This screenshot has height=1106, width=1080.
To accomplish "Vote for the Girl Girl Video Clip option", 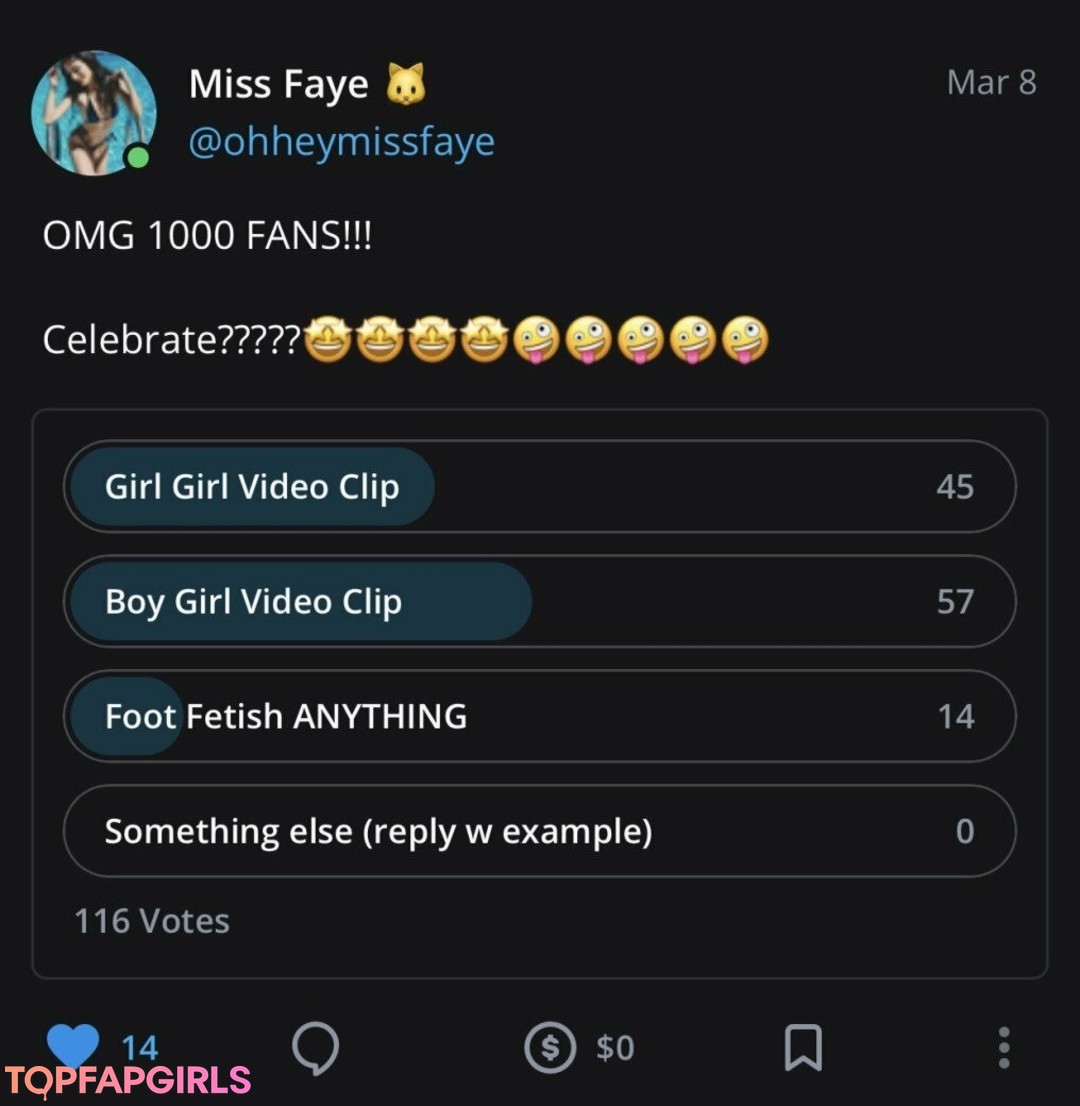I will tap(540, 487).
